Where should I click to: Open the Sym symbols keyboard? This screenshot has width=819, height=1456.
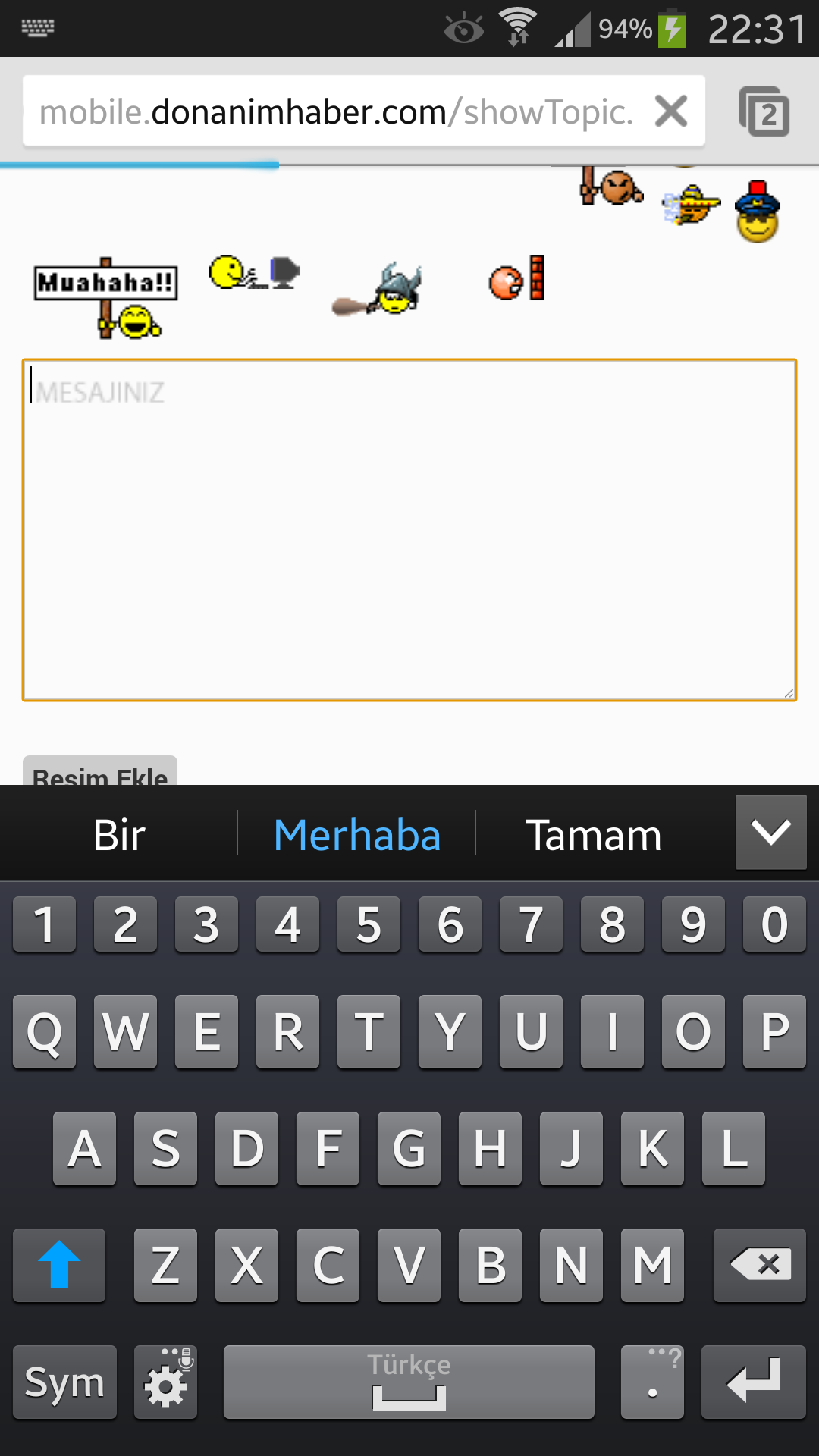64,1382
